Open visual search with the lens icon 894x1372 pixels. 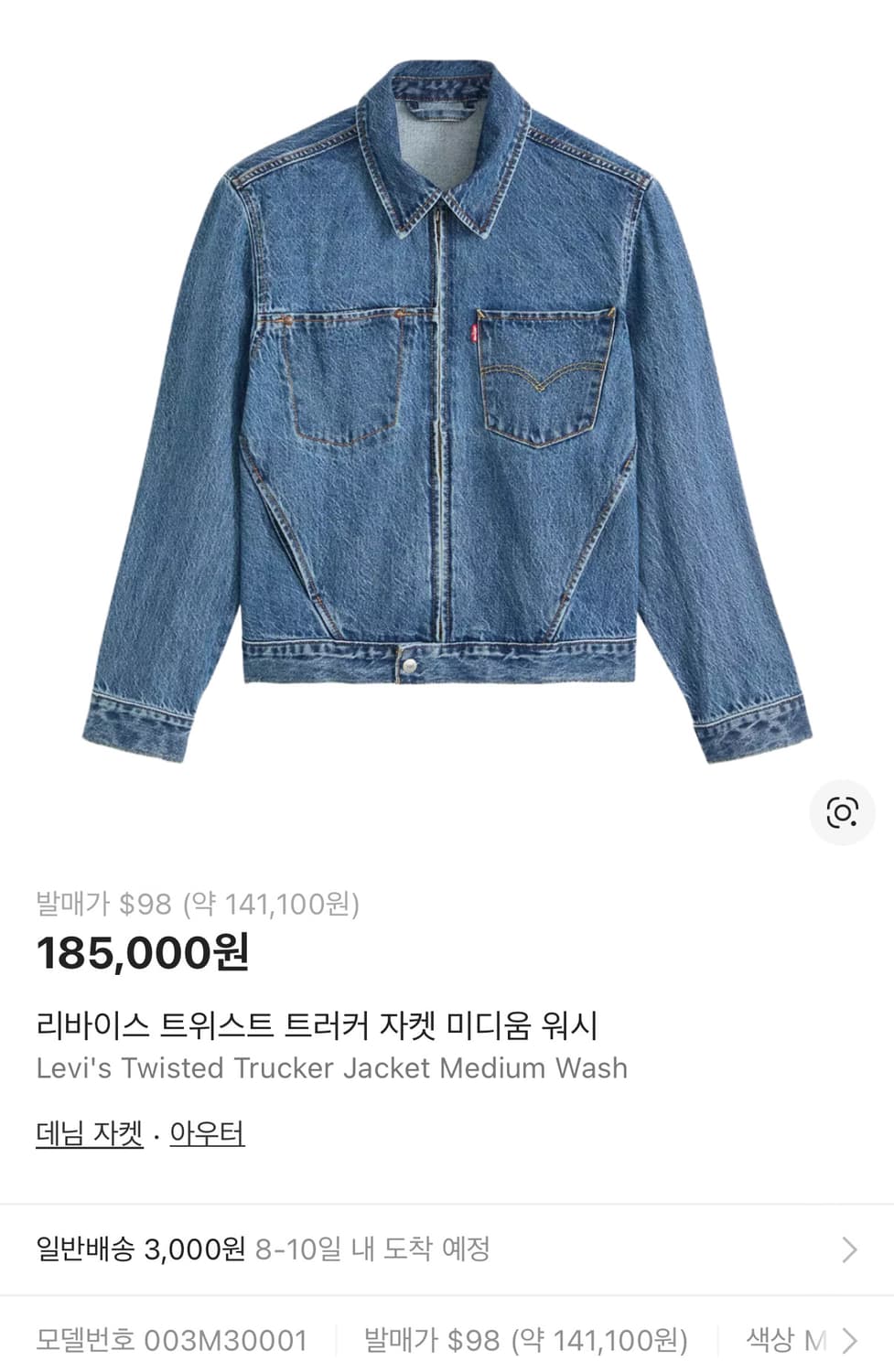840,809
